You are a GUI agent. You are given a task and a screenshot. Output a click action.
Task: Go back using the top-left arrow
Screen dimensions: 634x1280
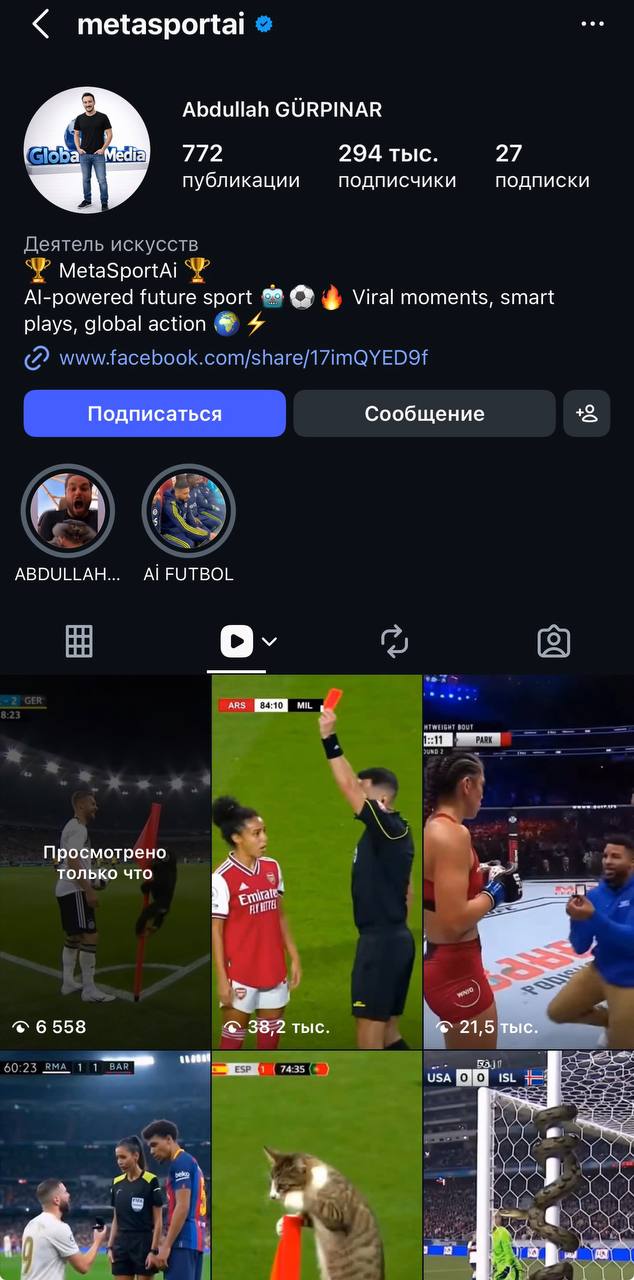[41, 25]
